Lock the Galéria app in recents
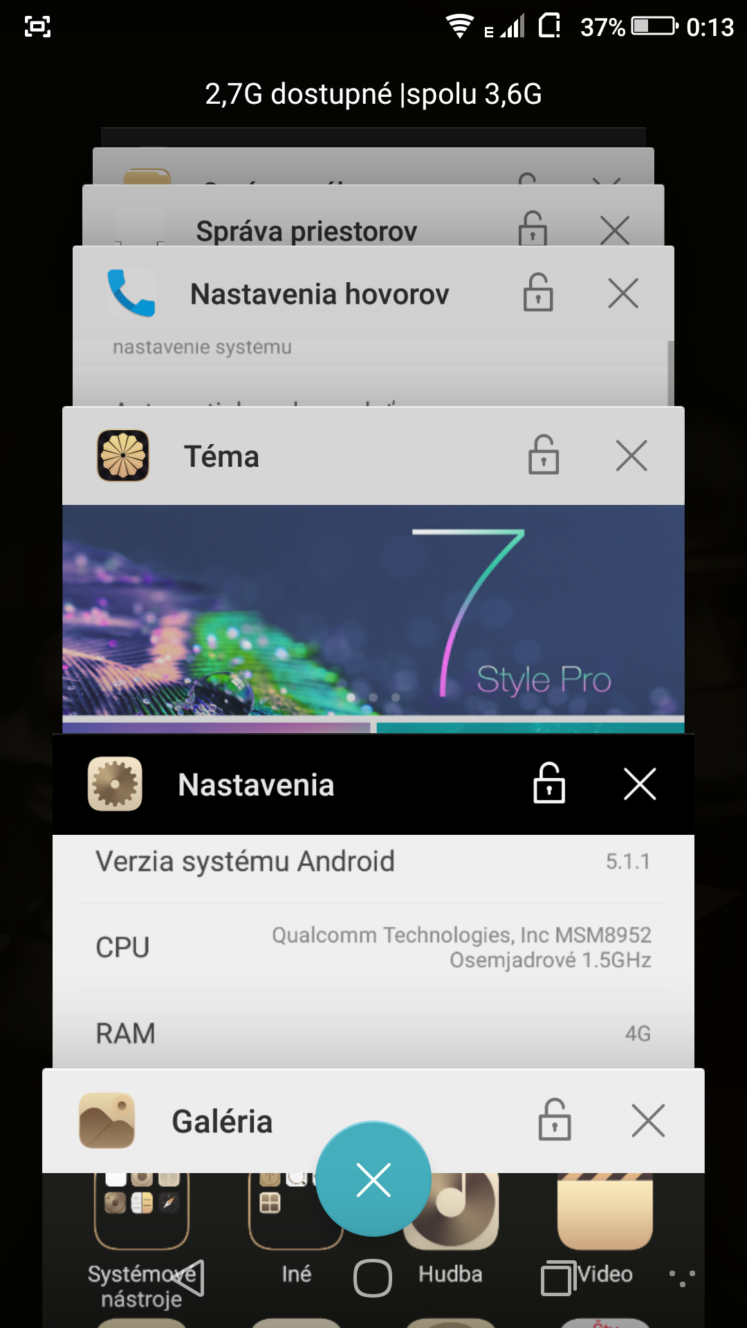The image size is (747, 1328). point(554,1120)
